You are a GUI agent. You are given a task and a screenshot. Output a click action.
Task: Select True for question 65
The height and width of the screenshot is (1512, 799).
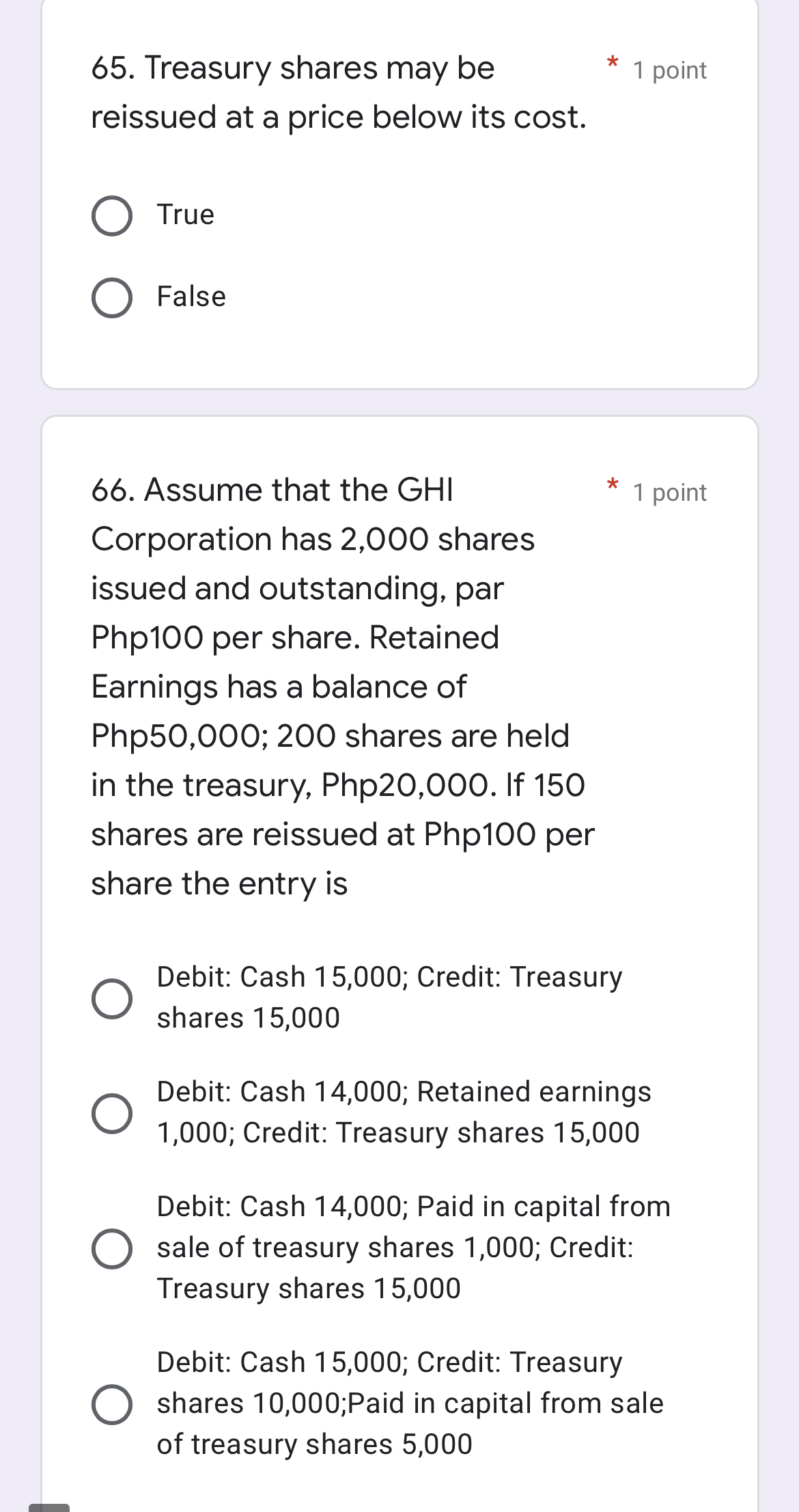[112, 216]
